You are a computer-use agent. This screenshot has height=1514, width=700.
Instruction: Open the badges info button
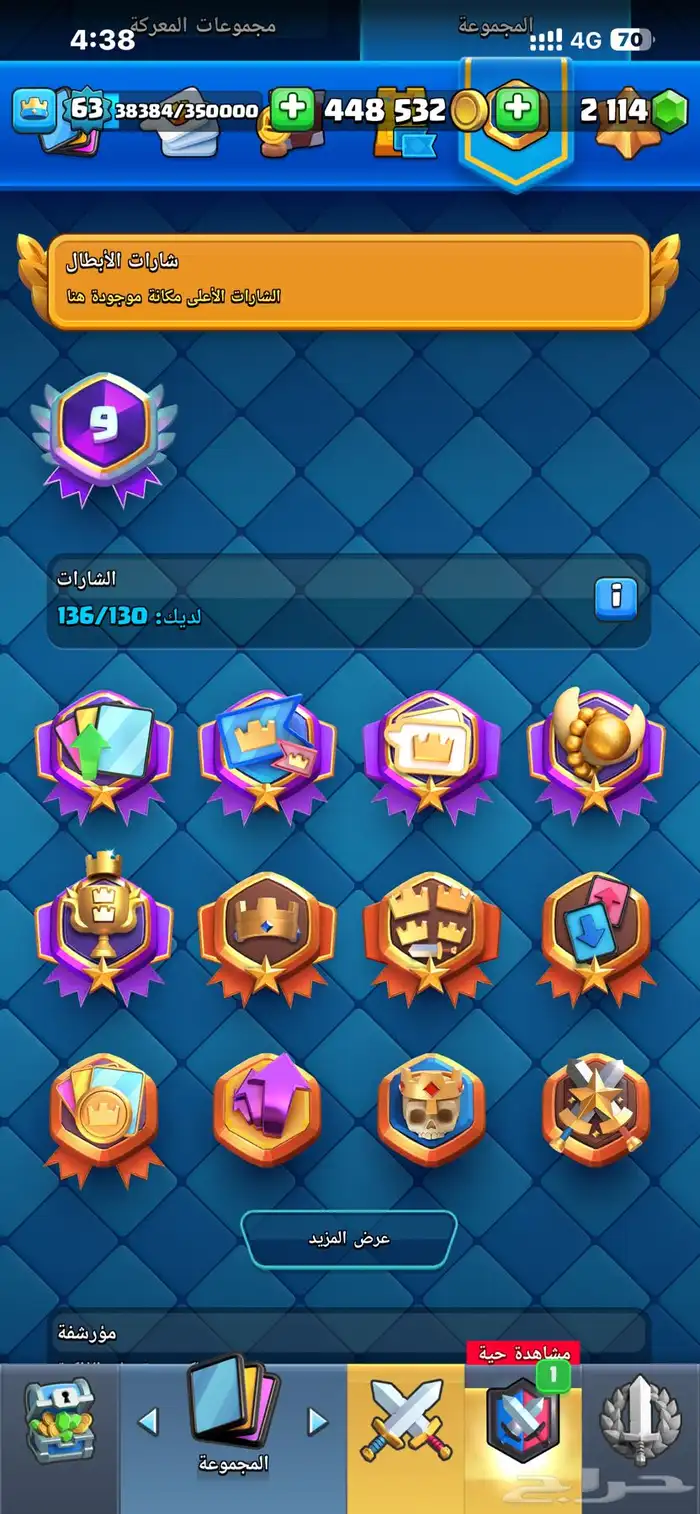[616, 598]
